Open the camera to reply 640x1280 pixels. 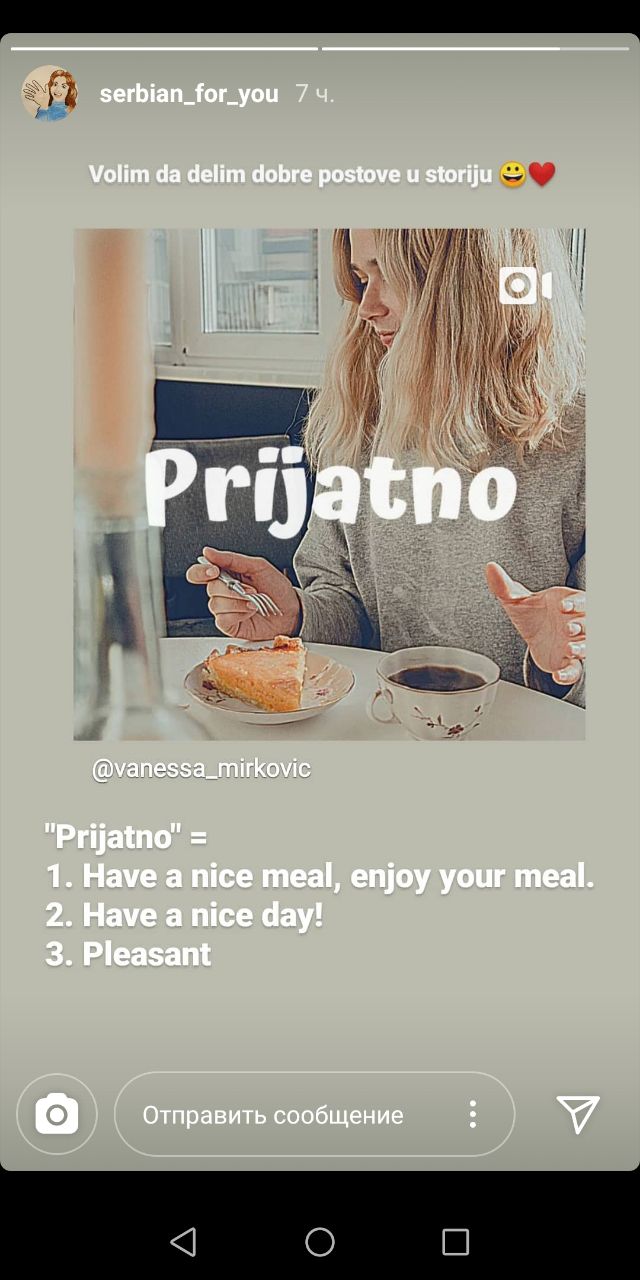point(57,1114)
